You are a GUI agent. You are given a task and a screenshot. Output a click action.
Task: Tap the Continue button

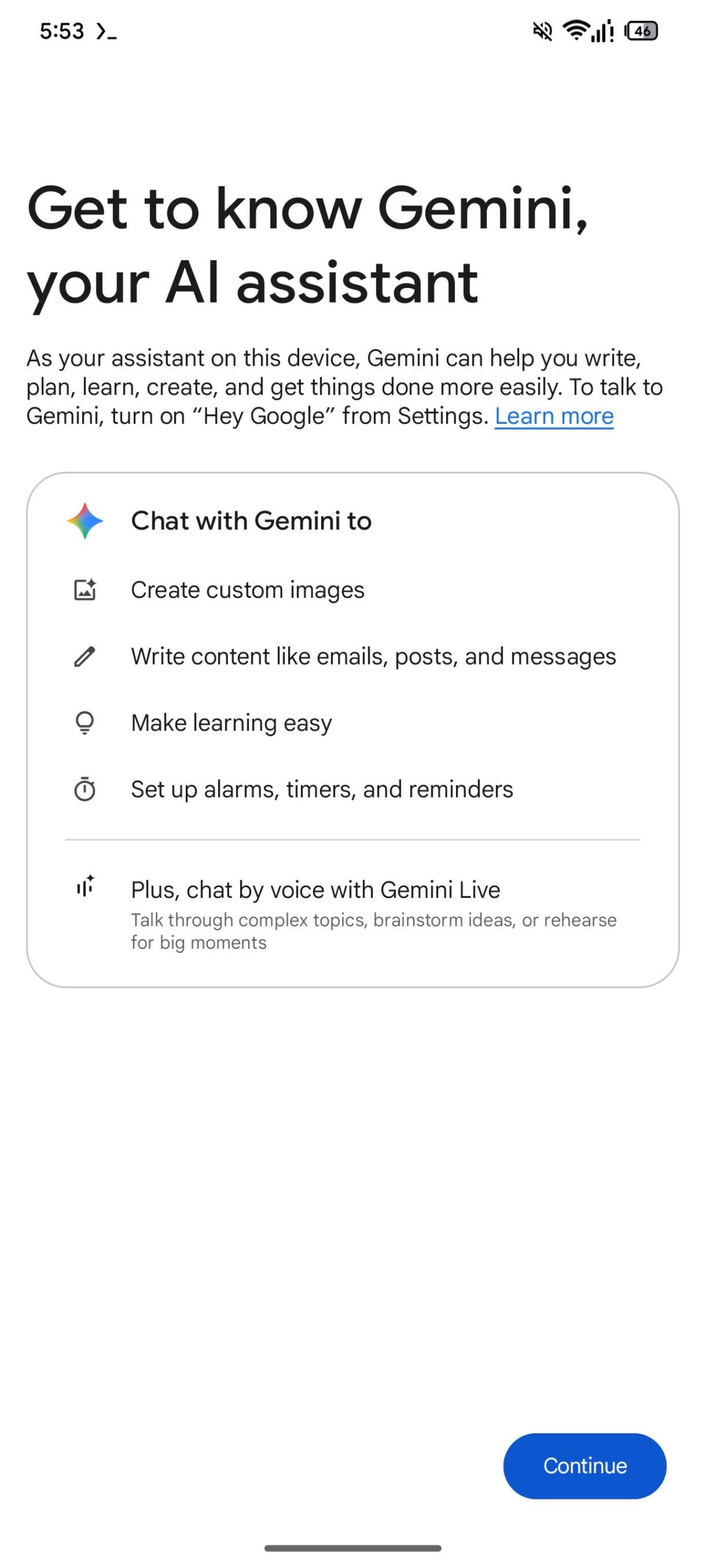pos(584,1466)
